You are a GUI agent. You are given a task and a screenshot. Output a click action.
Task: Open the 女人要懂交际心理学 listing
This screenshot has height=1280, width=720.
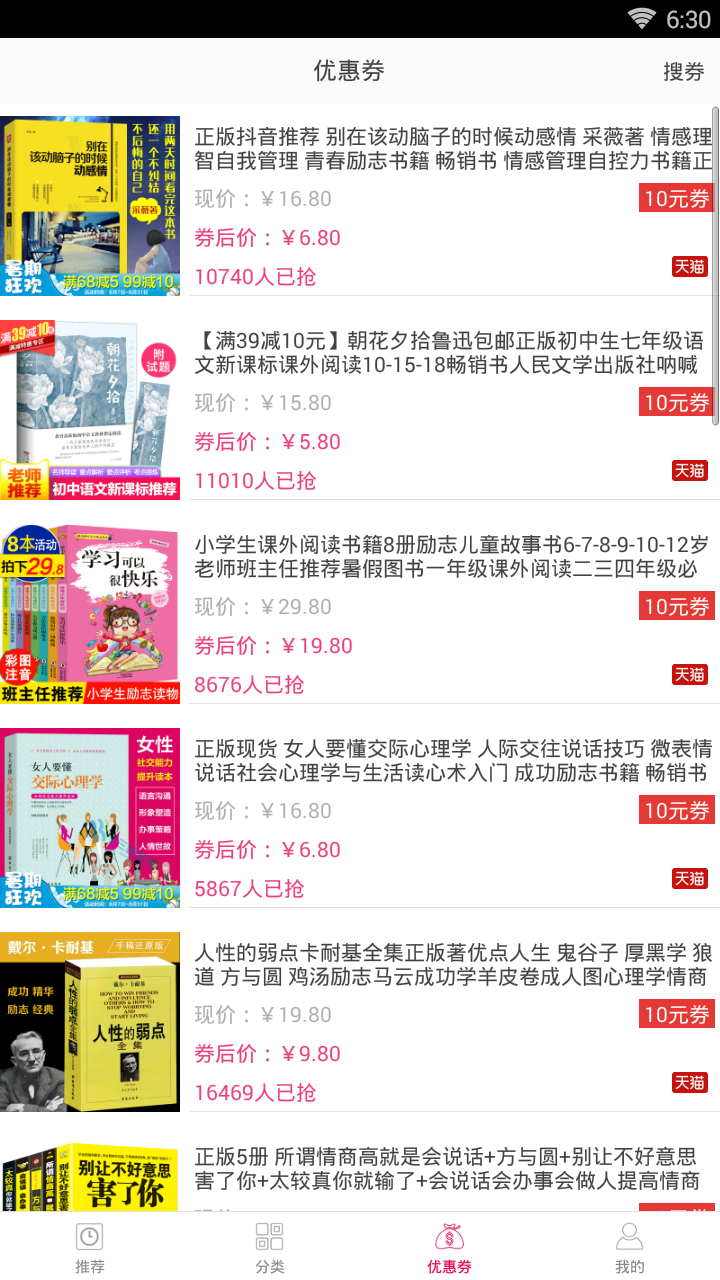[x=452, y=761]
